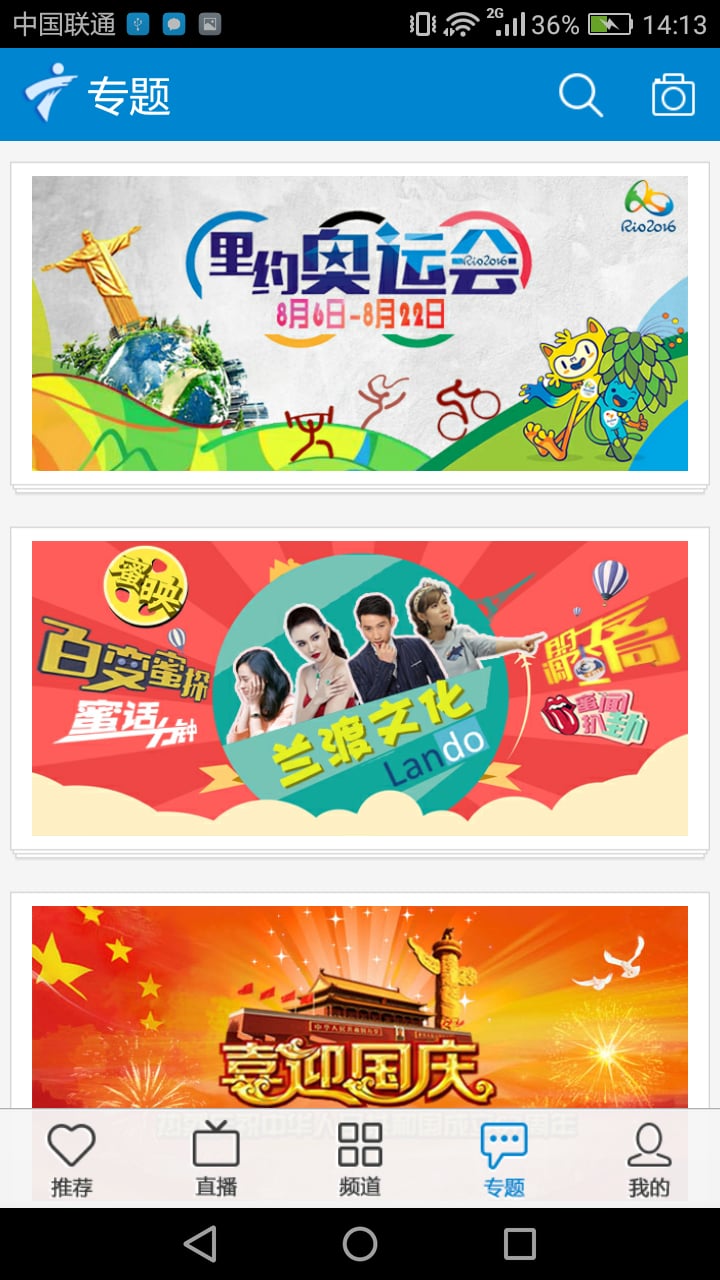Image resolution: width=720 pixels, height=1280 pixels.
Task: Switch to the 频道 tab
Action: click(x=360, y=1160)
